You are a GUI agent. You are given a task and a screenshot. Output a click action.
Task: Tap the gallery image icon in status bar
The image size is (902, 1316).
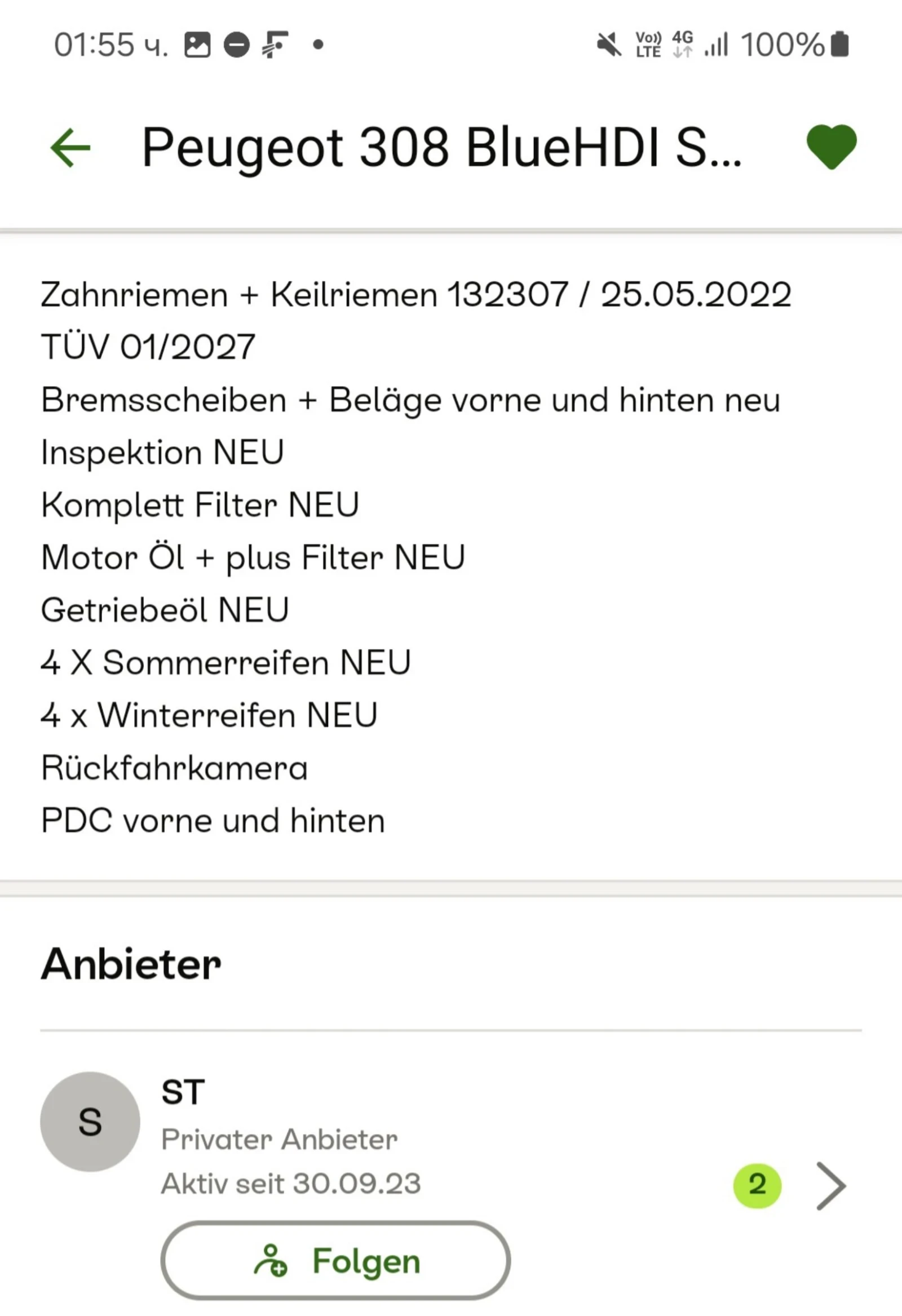tap(198, 44)
